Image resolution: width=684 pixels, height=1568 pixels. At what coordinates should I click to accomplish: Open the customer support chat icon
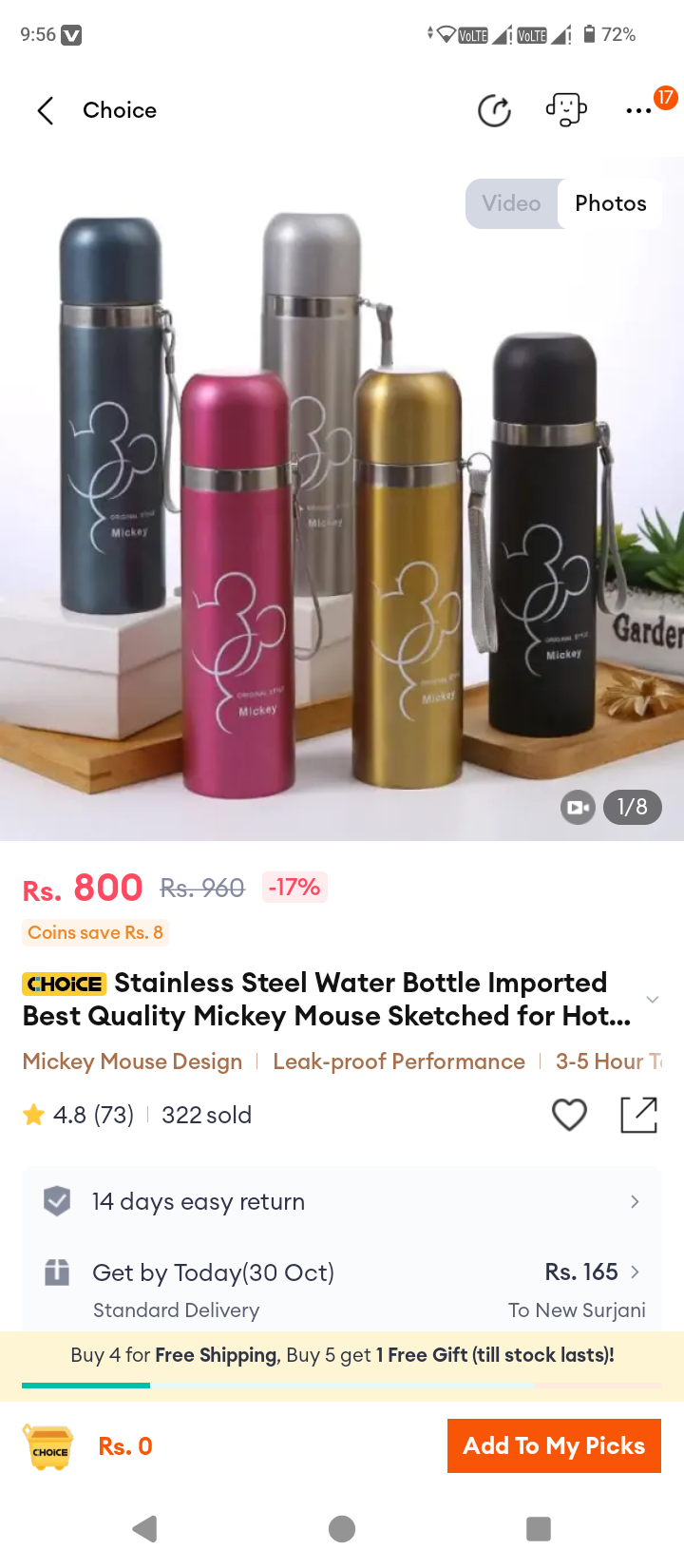tap(566, 110)
